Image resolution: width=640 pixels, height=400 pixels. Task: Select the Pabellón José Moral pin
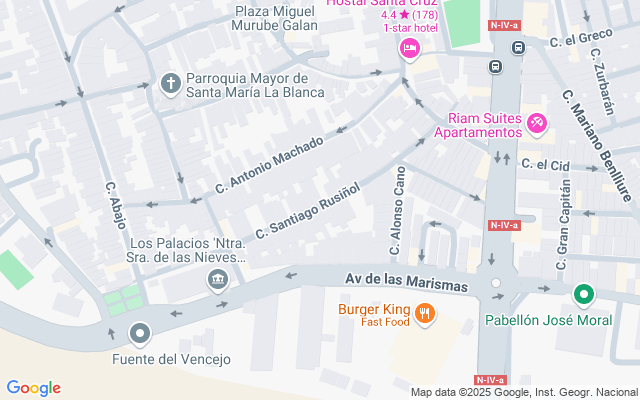(x=584, y=295)
